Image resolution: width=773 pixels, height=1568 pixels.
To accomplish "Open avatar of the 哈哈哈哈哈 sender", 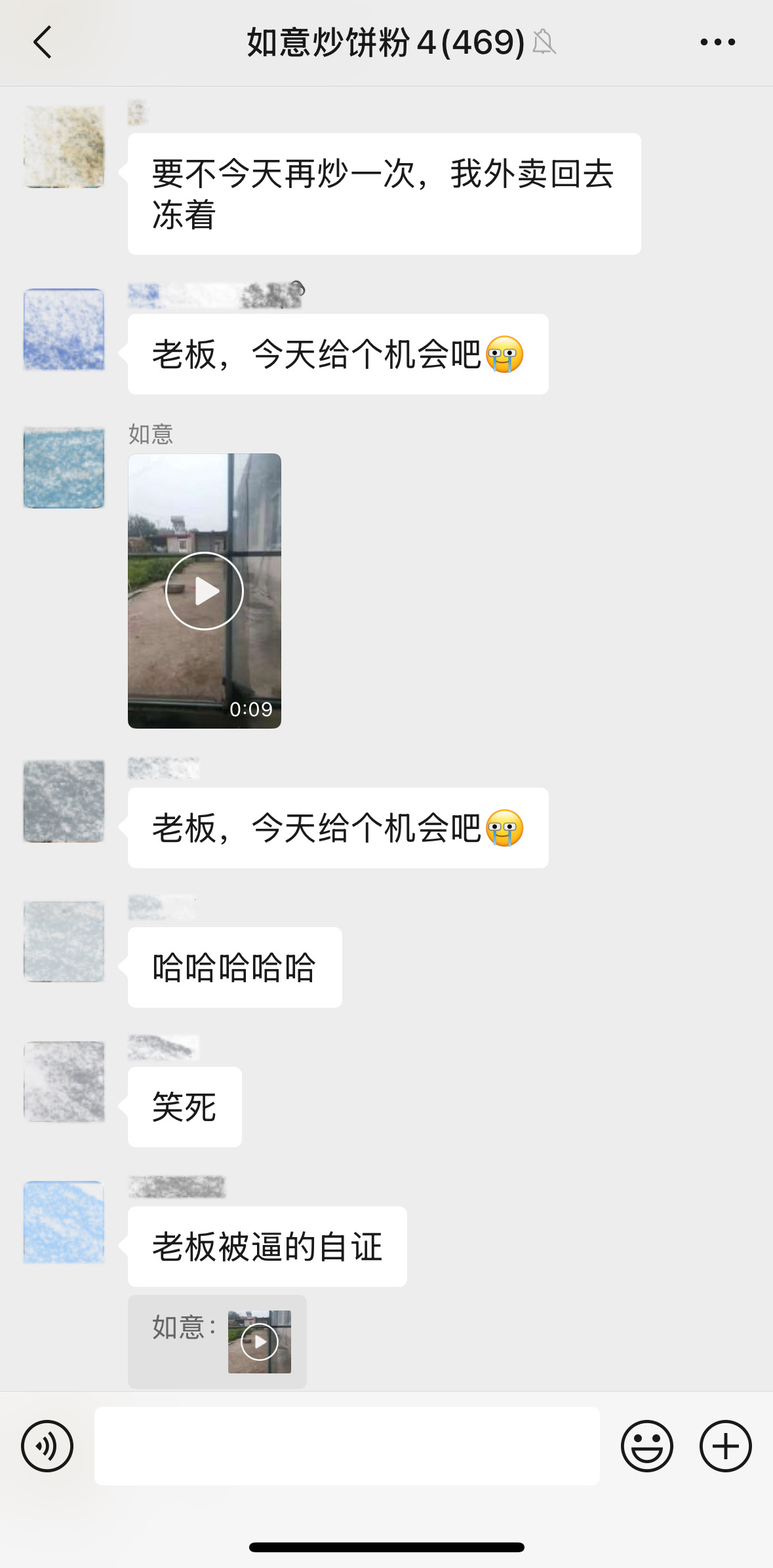I will click(x=64, y=942).
